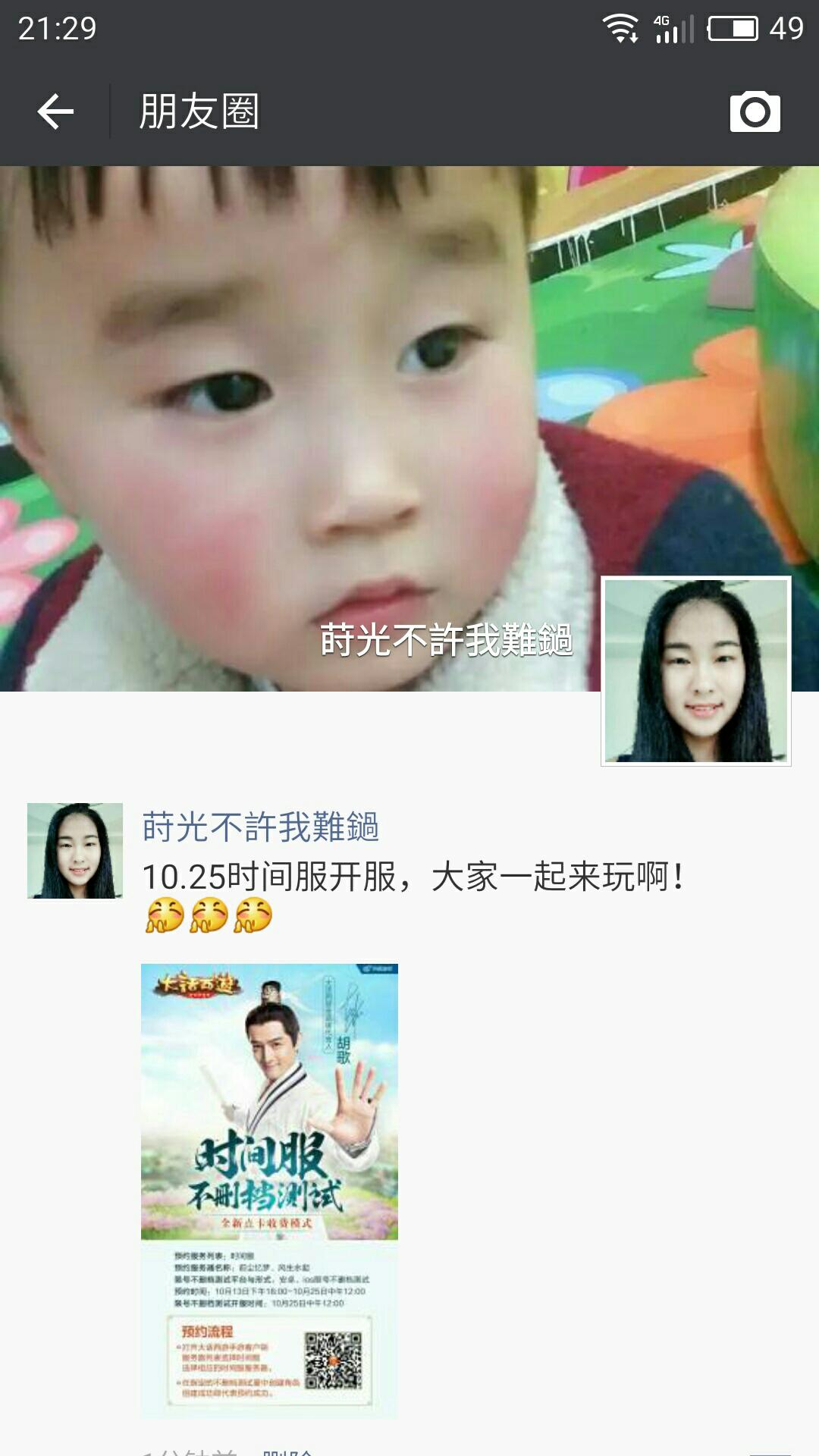819x1456 pixels.
Task: Open the large profile avatar on cover
Action: coord(695,670)
